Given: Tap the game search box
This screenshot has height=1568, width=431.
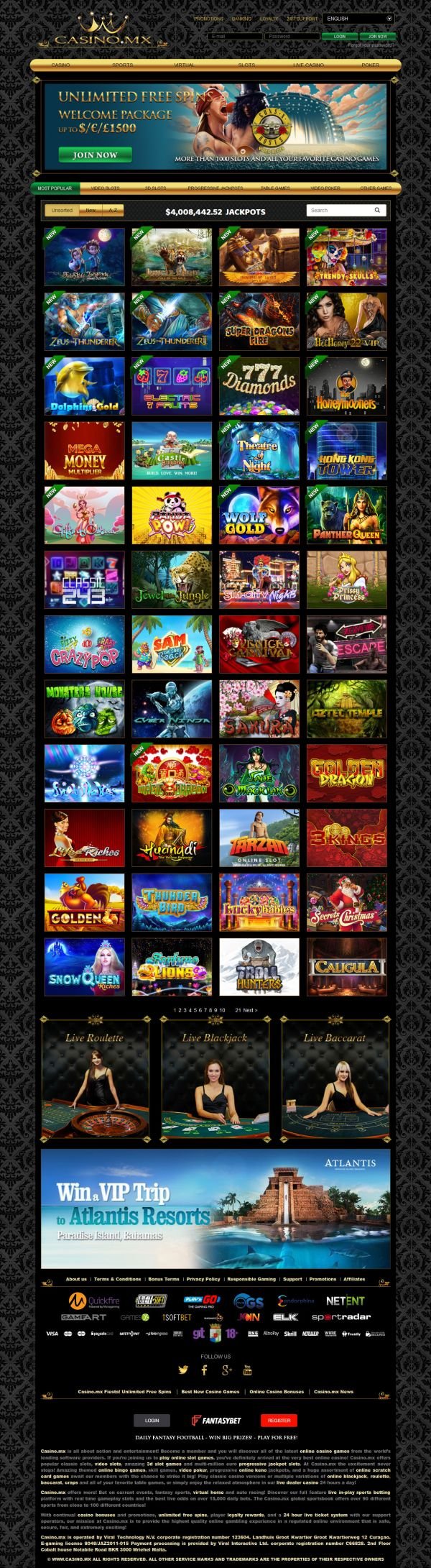Looking at the screenshot, I should click(x=342, y=211).
